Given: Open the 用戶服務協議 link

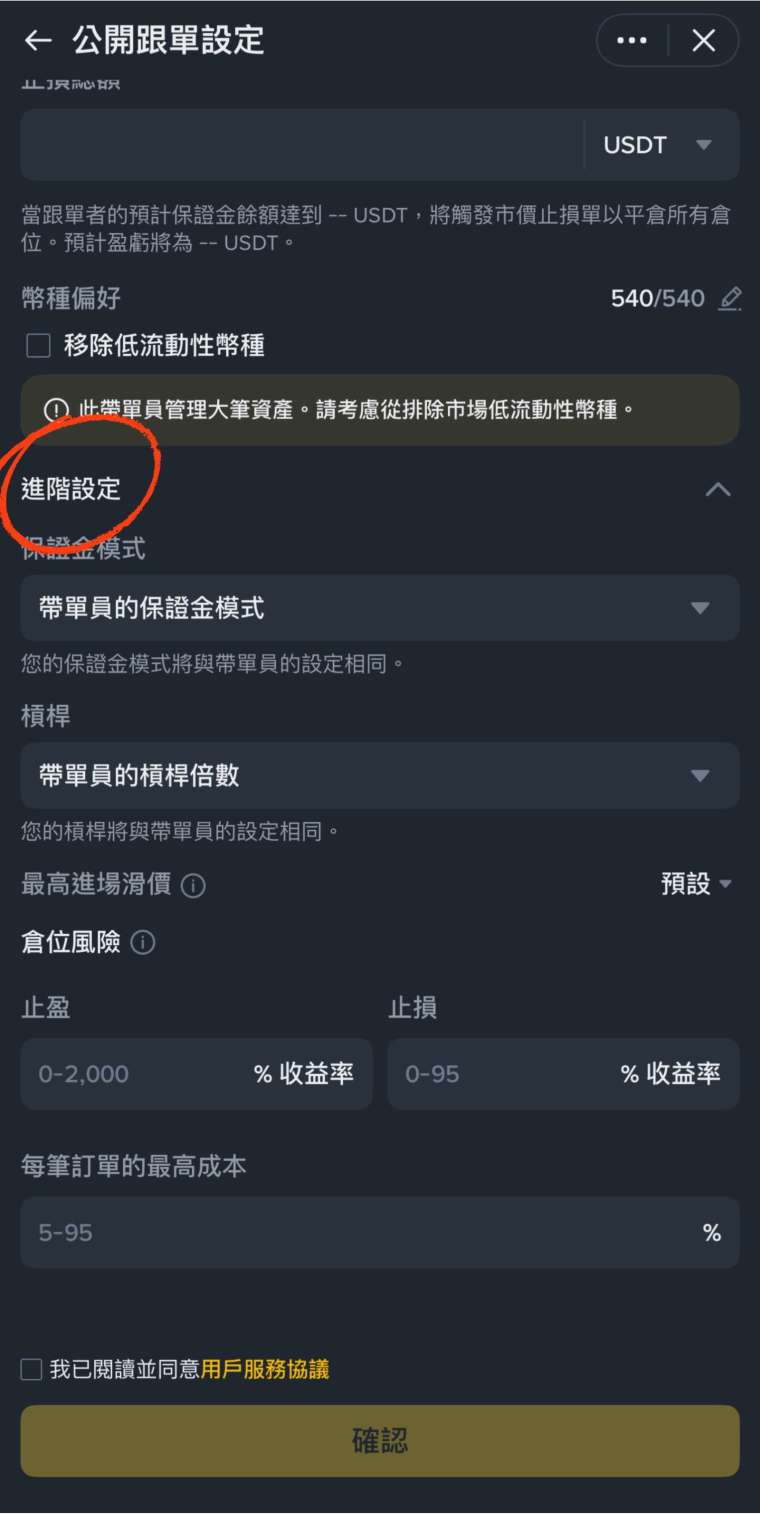Looking at the screenshot, I should [265, 1370].
